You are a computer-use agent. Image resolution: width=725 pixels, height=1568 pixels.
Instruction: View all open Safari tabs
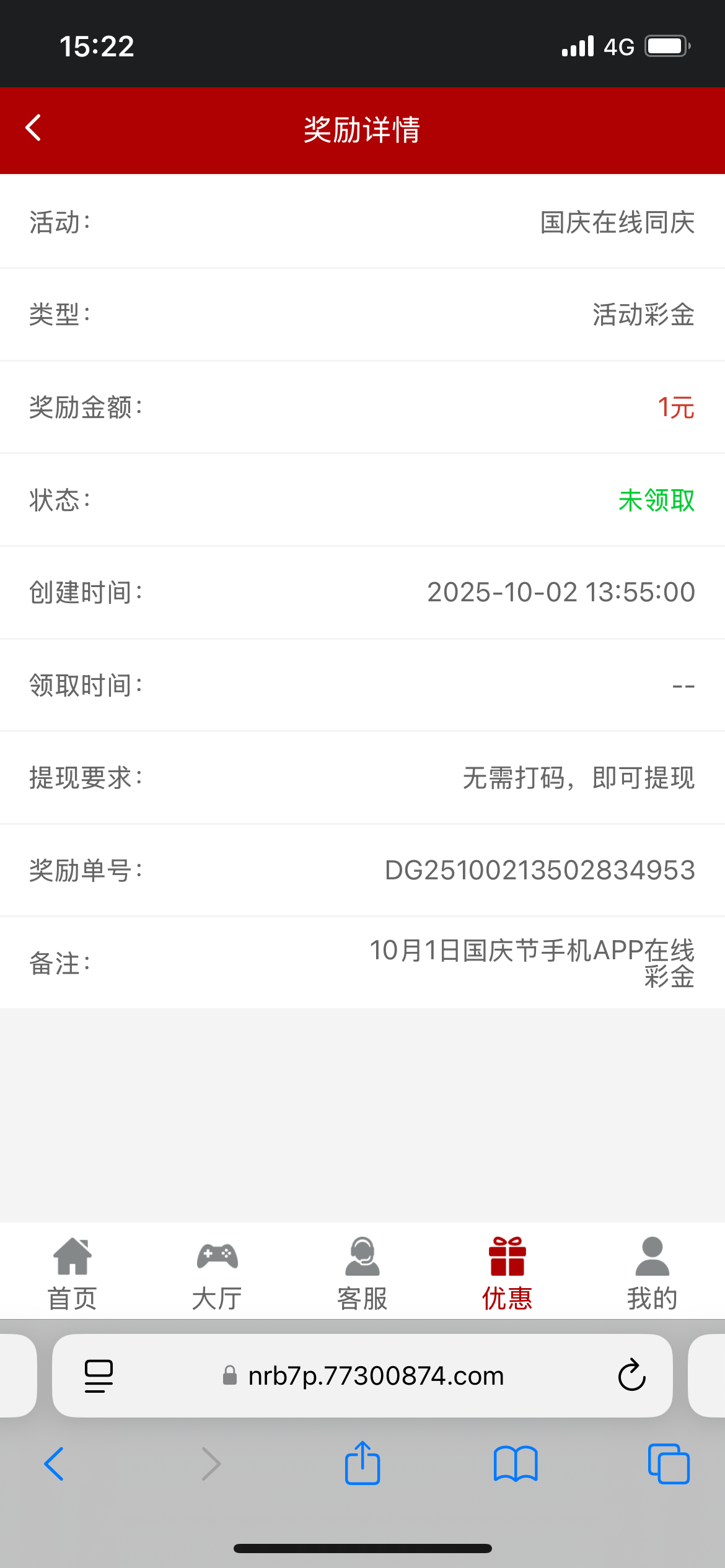(x=669, y=1464)
